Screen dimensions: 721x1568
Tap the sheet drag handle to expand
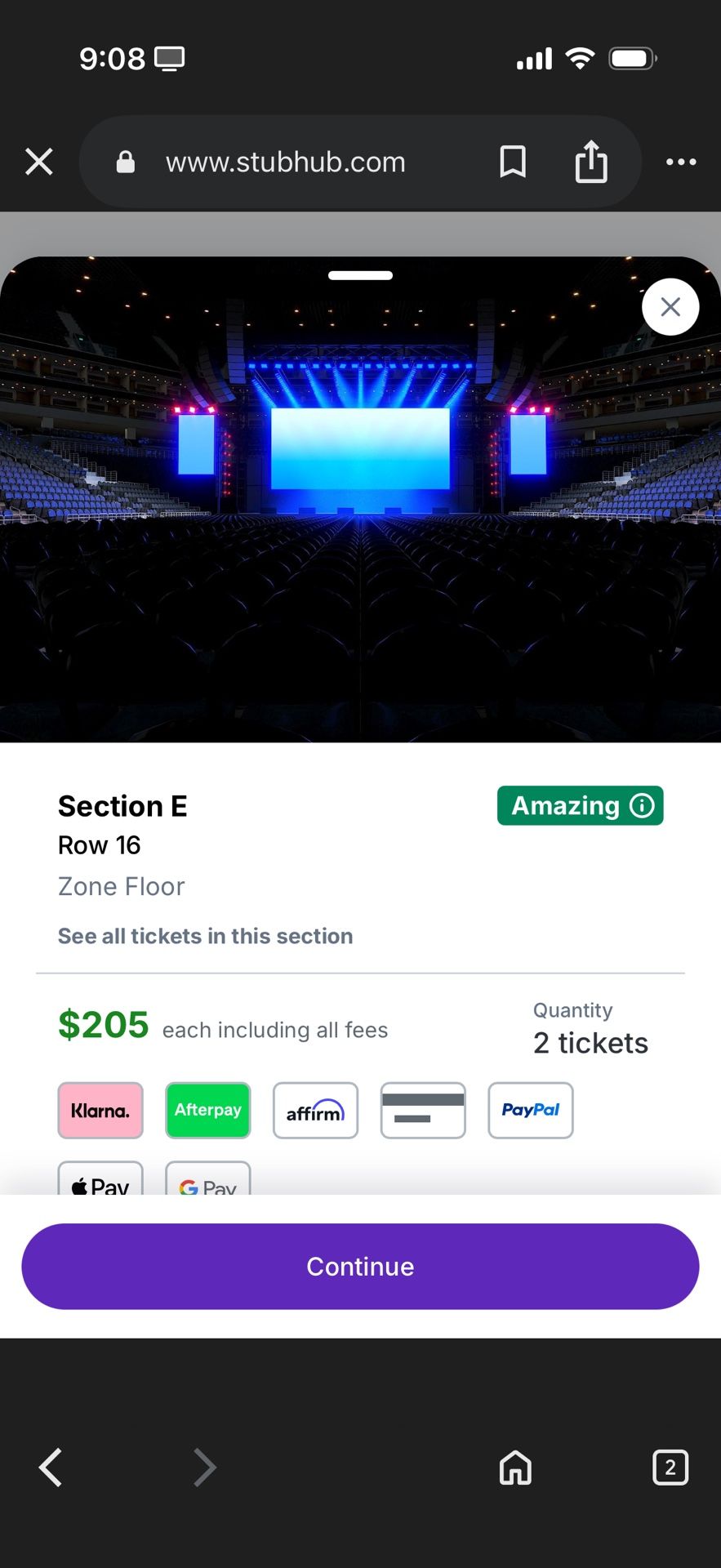(x=360, y=275)
